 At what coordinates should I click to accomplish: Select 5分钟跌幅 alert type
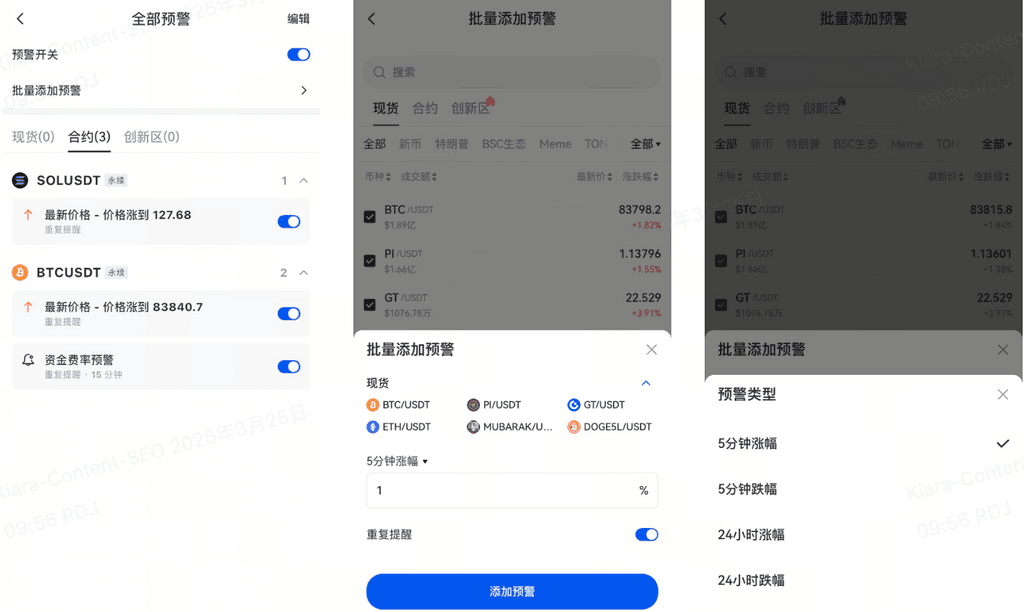[747, 489]
